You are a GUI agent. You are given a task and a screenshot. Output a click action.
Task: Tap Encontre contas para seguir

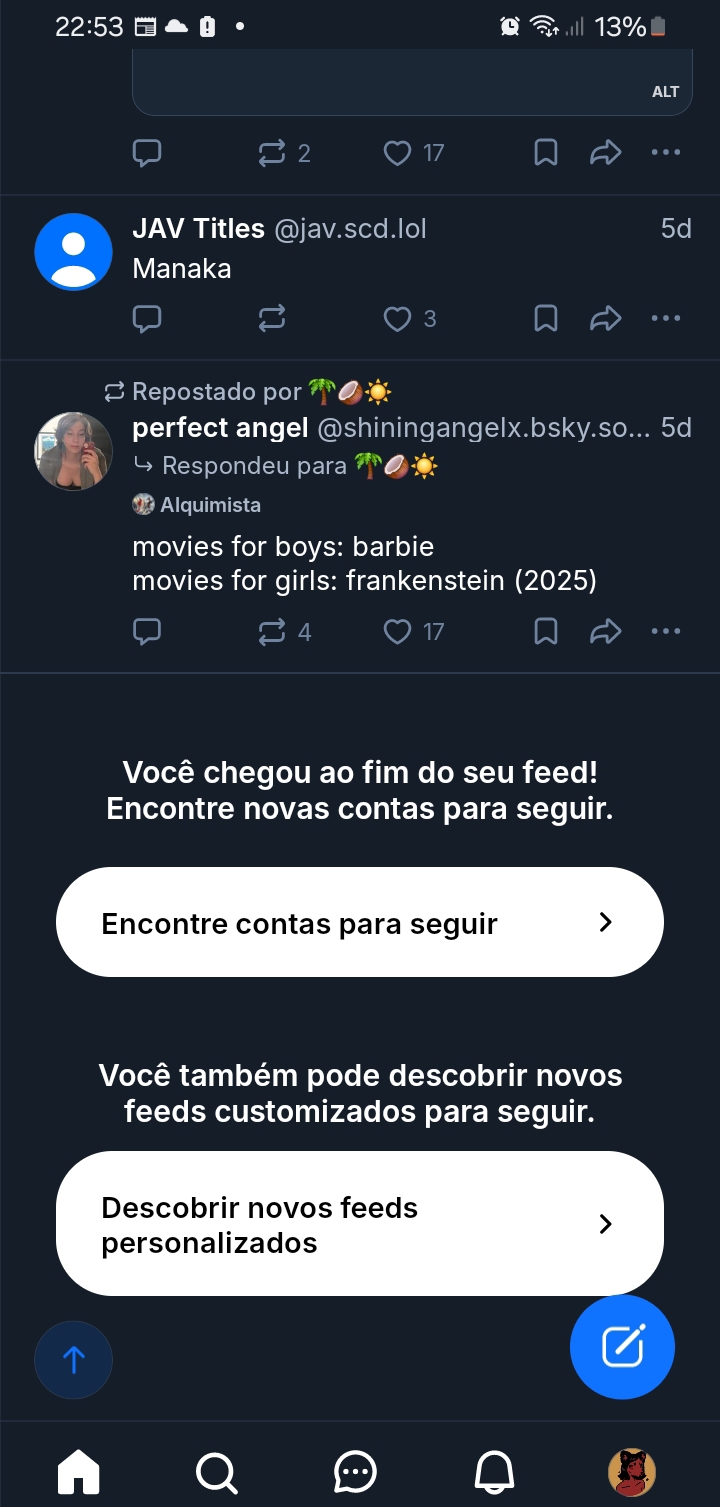click(x=360, y=922)
